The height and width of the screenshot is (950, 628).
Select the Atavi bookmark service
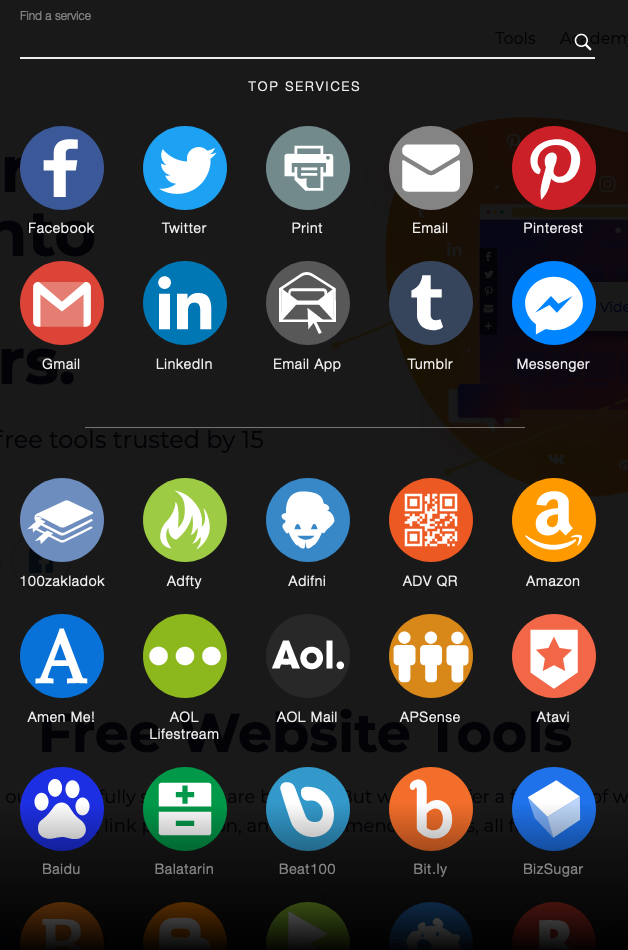(553, 657)
